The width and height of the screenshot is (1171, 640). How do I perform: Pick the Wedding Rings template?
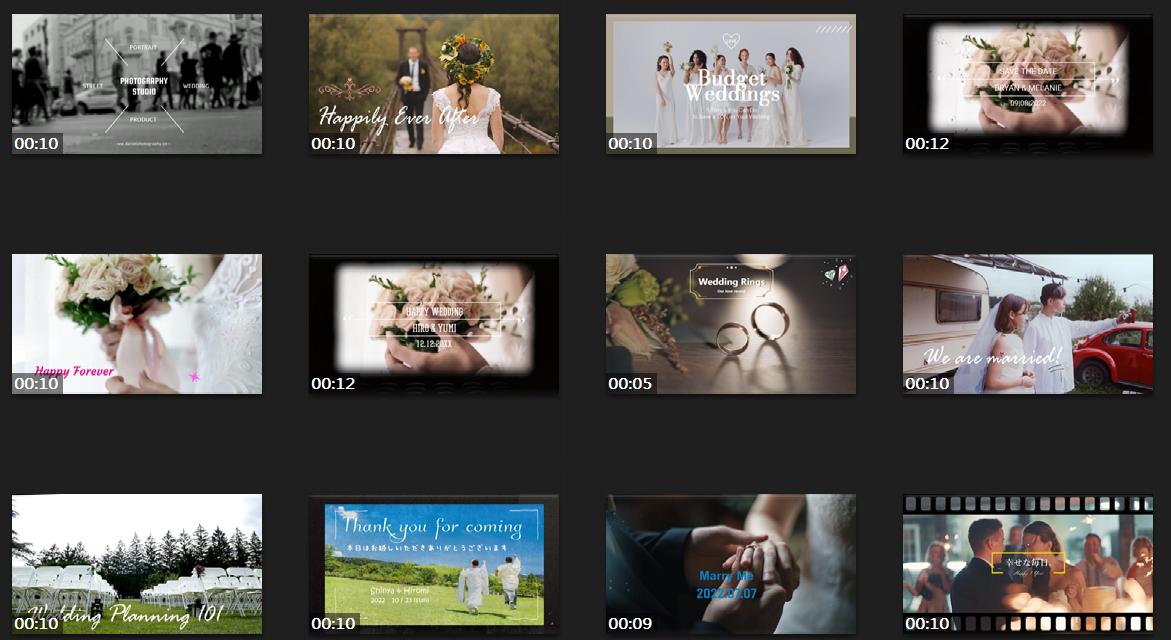click(730, 324)
